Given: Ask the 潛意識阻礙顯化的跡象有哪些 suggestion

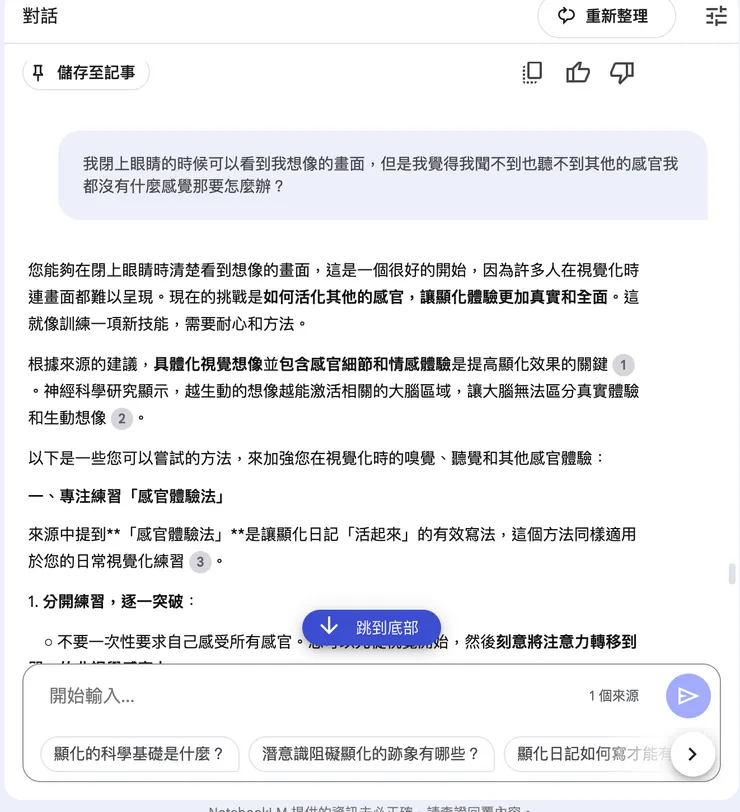Looking at the screenshot, I should click(x=371, y=755).
